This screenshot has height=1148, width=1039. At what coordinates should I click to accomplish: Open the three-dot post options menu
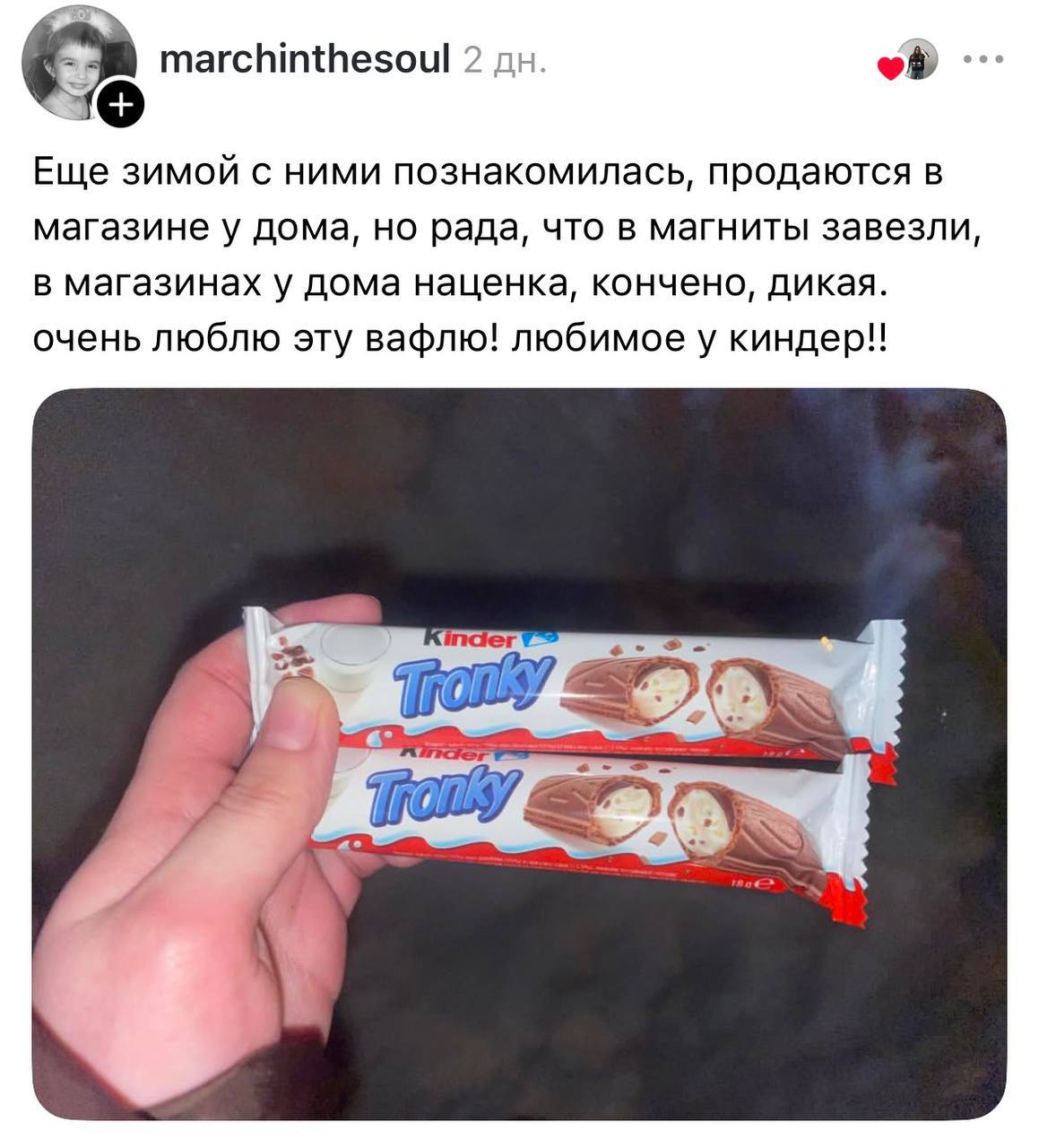pos(985,60)
